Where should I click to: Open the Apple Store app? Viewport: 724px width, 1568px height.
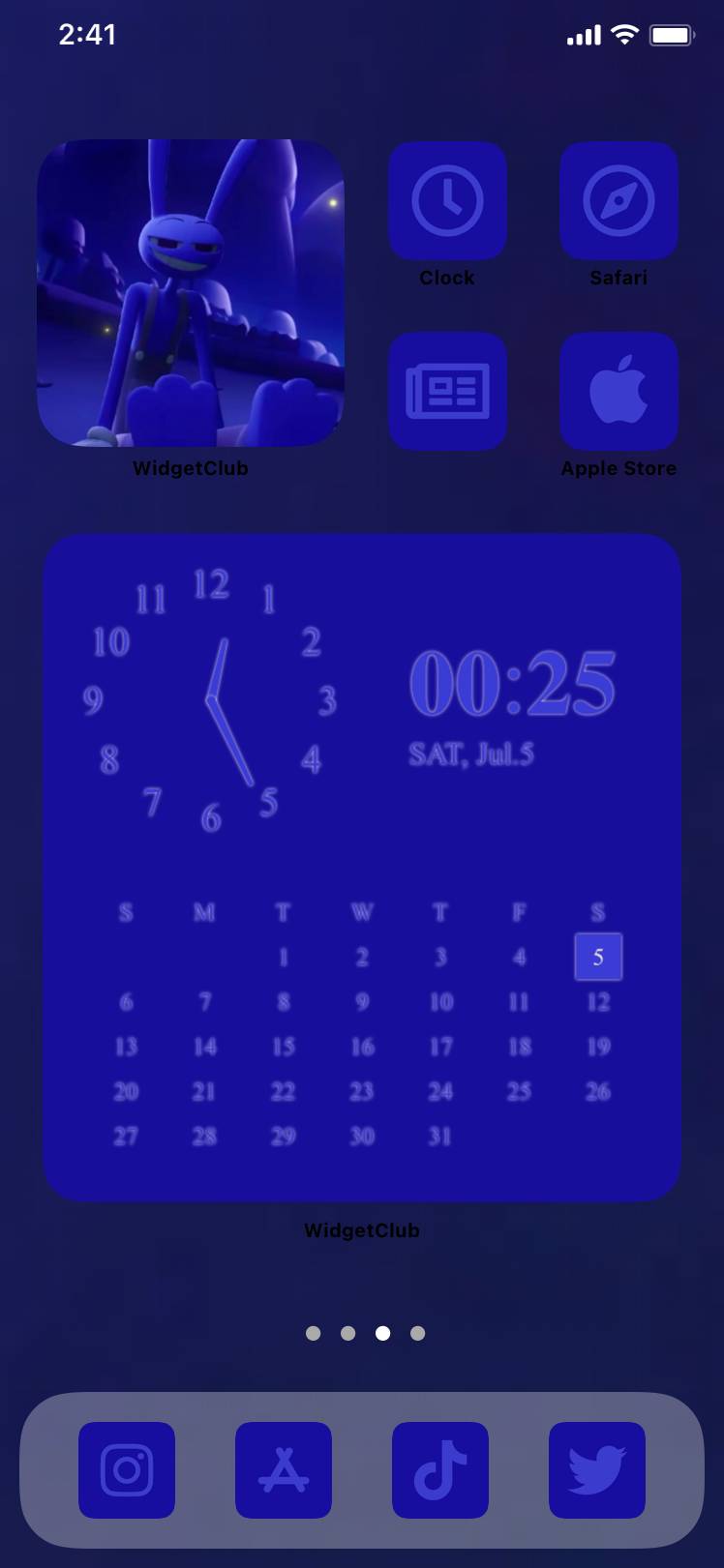[x=618, y=392]
